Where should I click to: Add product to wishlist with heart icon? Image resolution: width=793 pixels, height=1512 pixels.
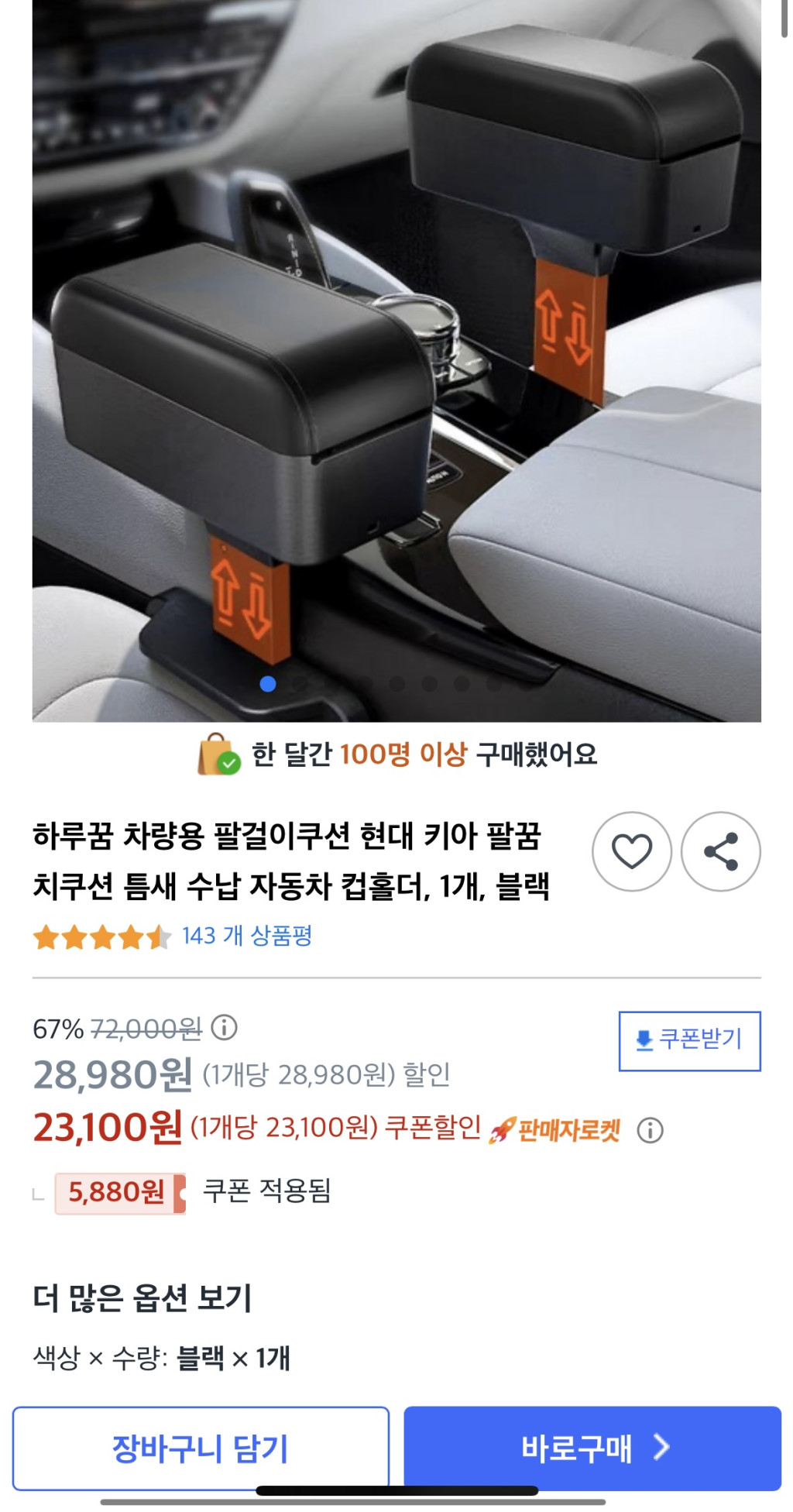[631, 852]
